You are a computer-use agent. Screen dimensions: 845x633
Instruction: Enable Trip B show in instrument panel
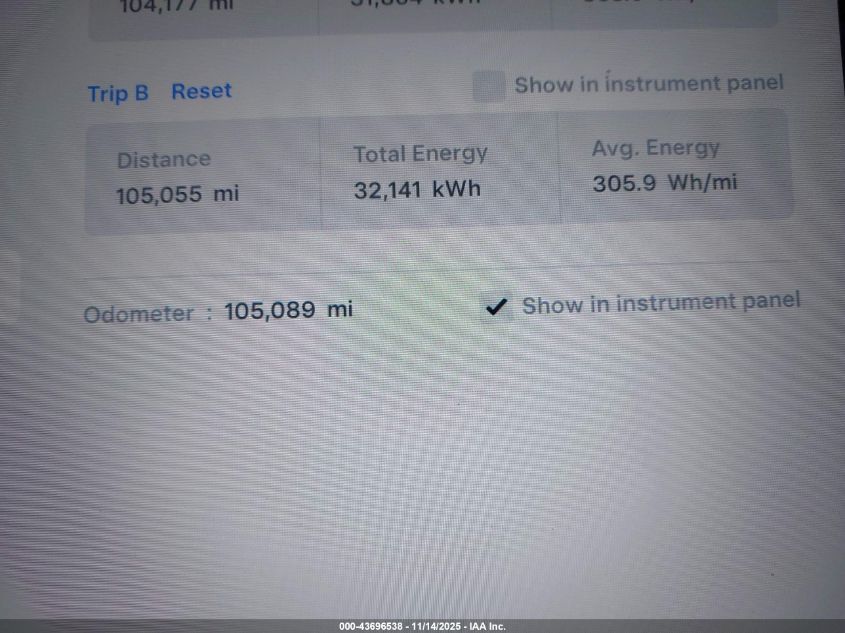click(x=489, y=86)
